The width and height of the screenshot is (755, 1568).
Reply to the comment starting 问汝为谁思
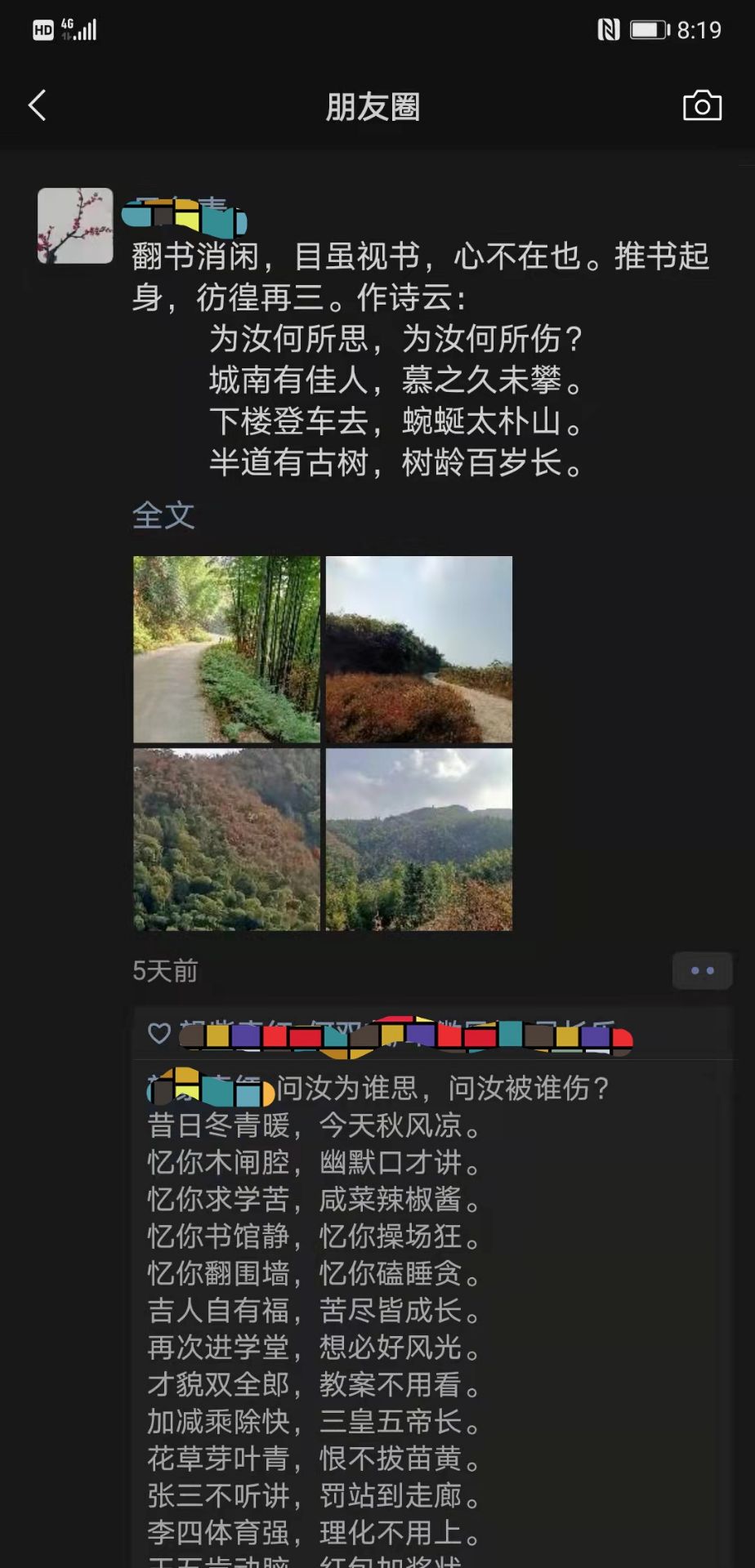(x=441, y=1089)
